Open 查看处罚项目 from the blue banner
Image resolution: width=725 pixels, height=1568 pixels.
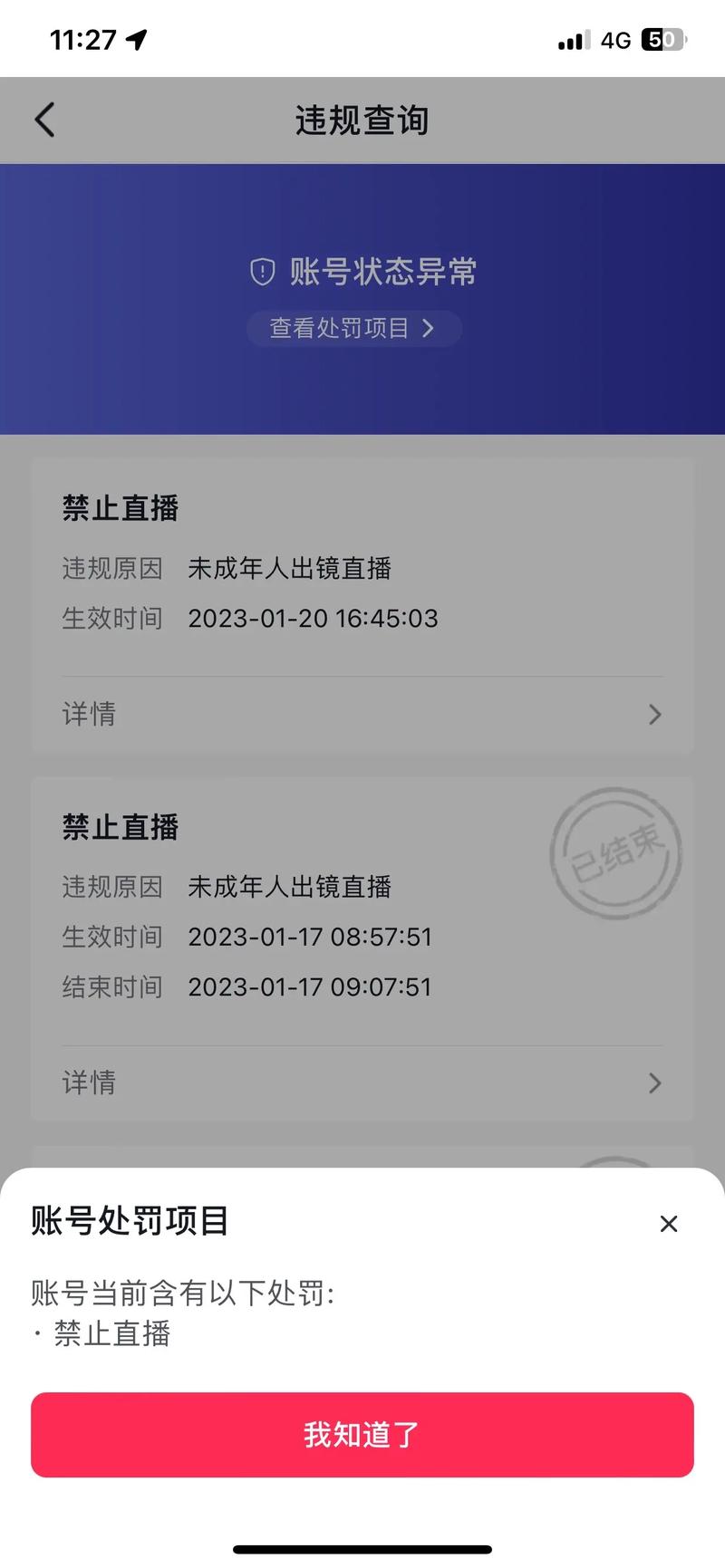pos(340,329)
